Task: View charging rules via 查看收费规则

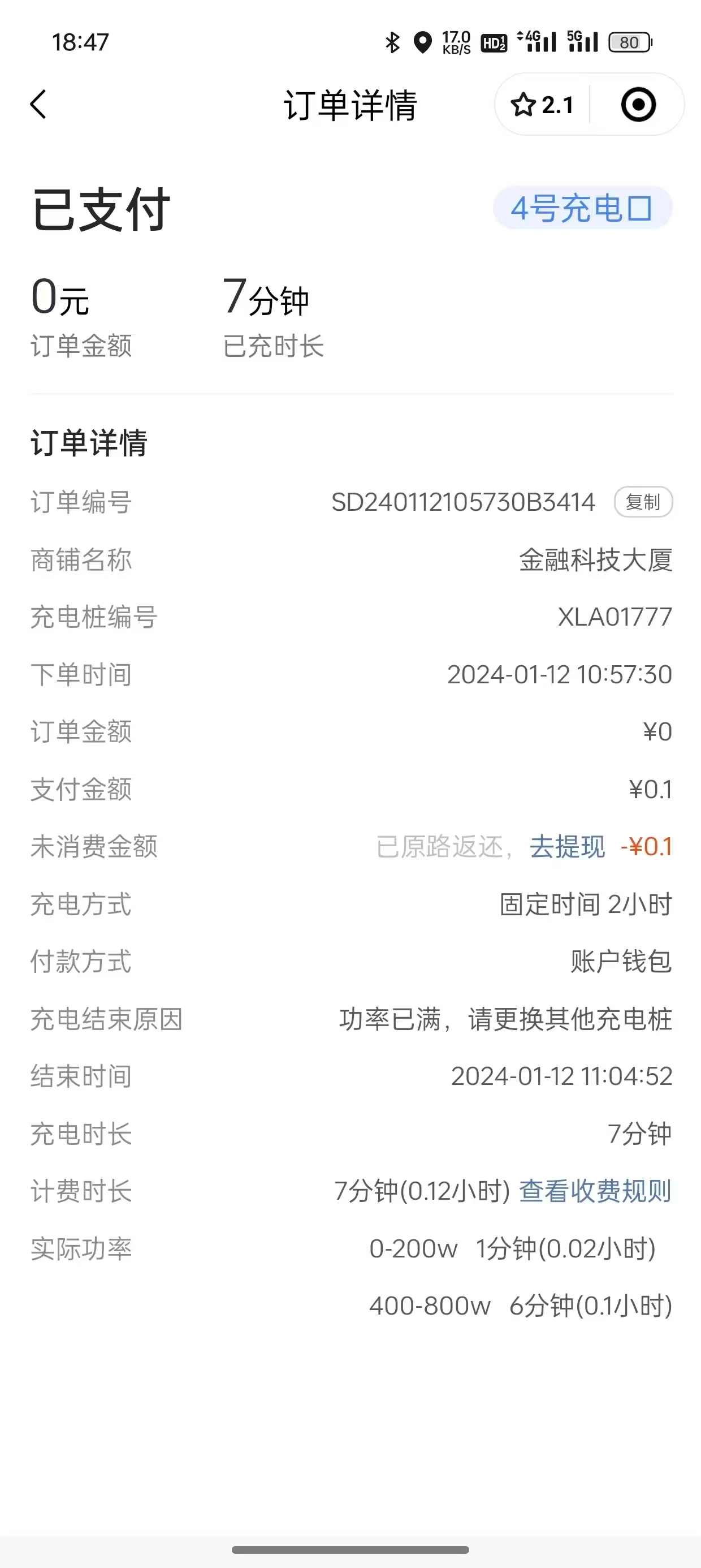Action: 595,1191
